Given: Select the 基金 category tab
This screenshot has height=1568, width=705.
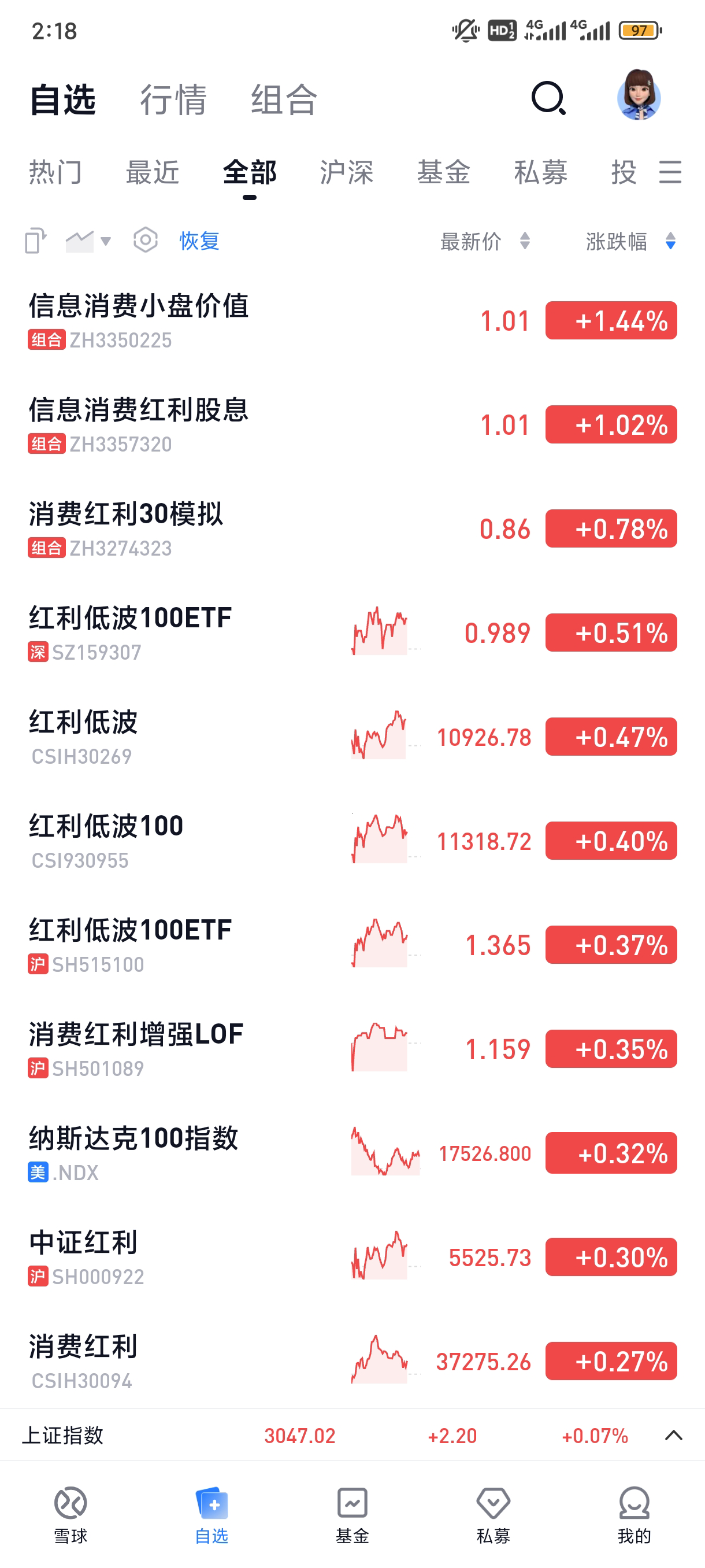Looking at the screenshot, I should coord(443,172).
